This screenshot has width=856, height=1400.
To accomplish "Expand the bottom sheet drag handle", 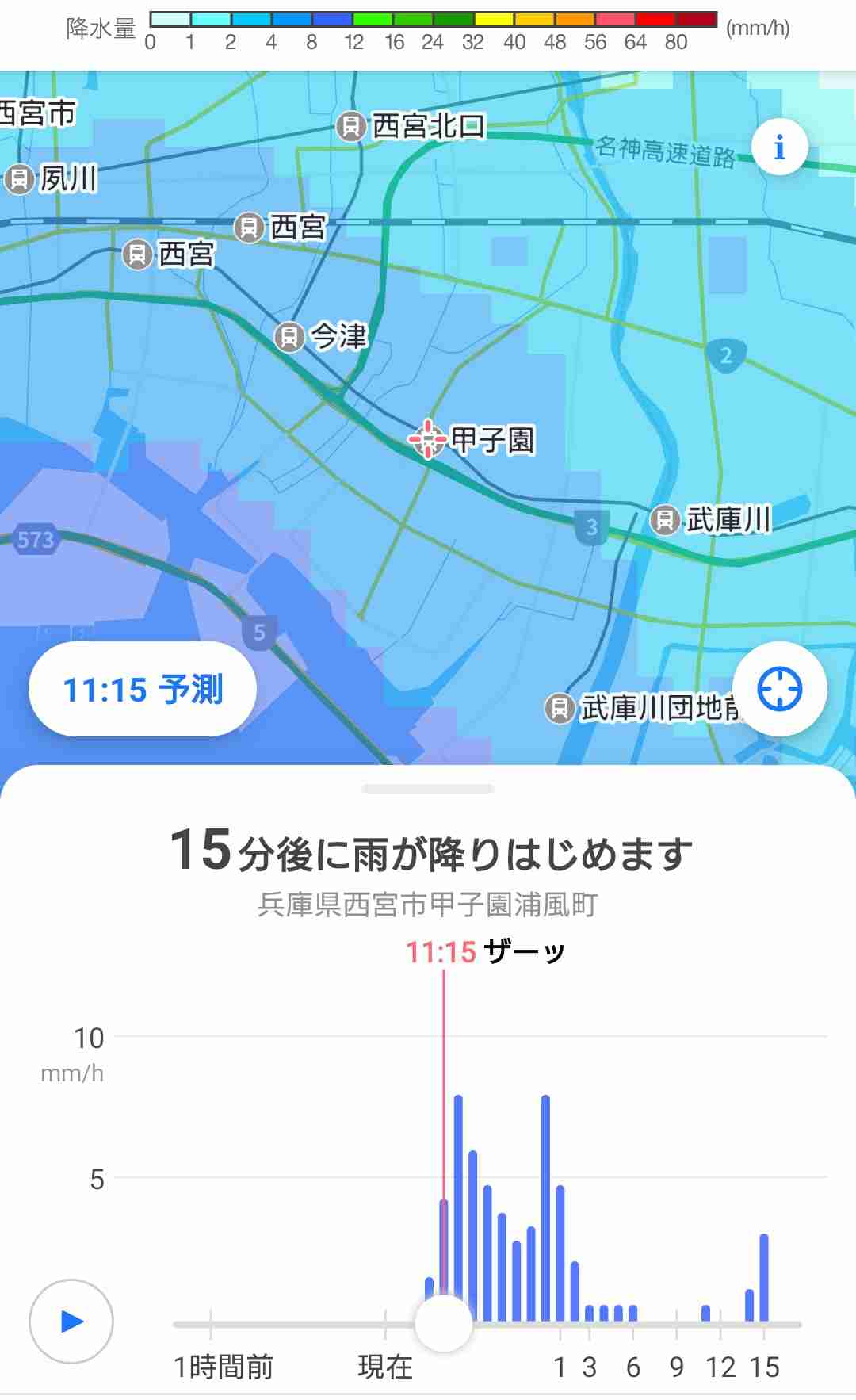I will (428, 789).
